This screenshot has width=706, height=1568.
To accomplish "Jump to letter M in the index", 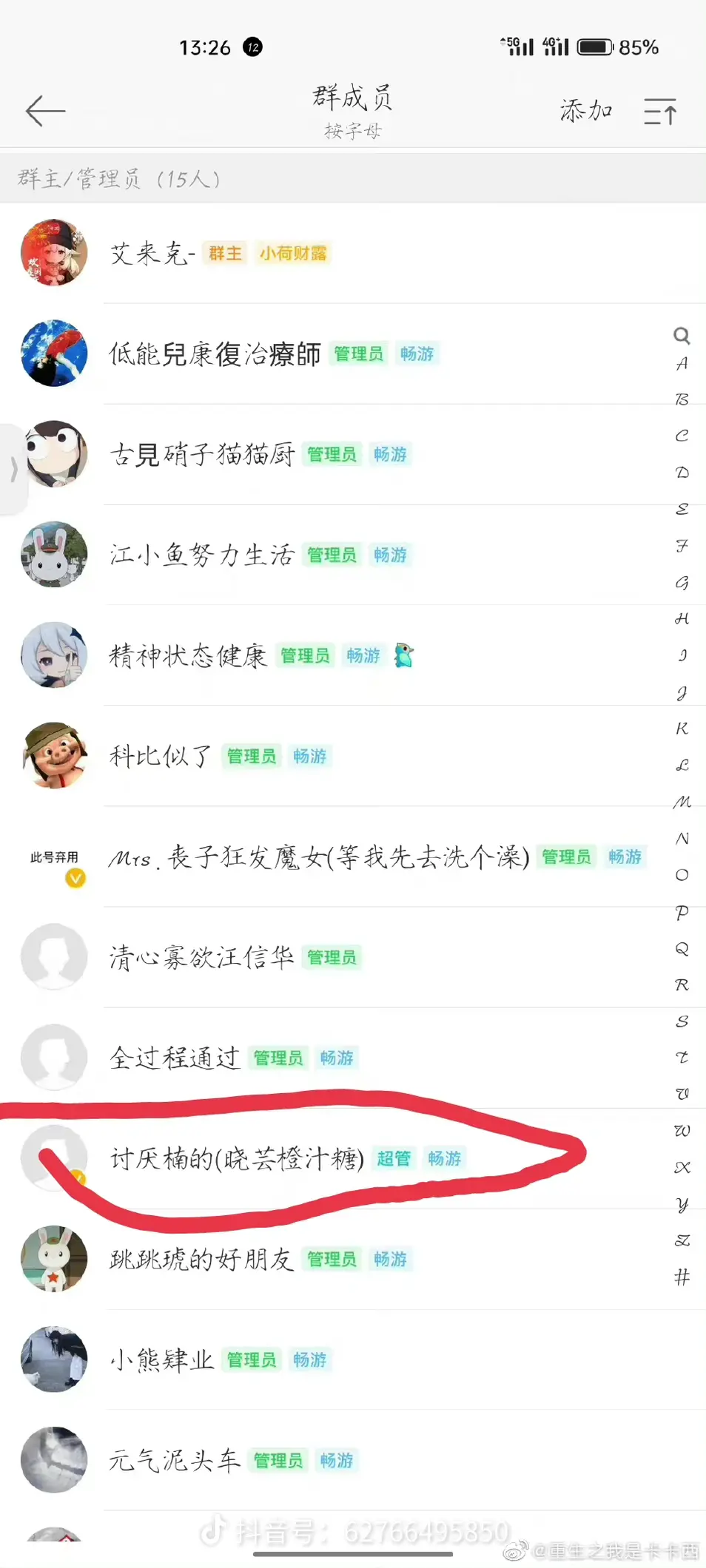I will coord(682,802).
